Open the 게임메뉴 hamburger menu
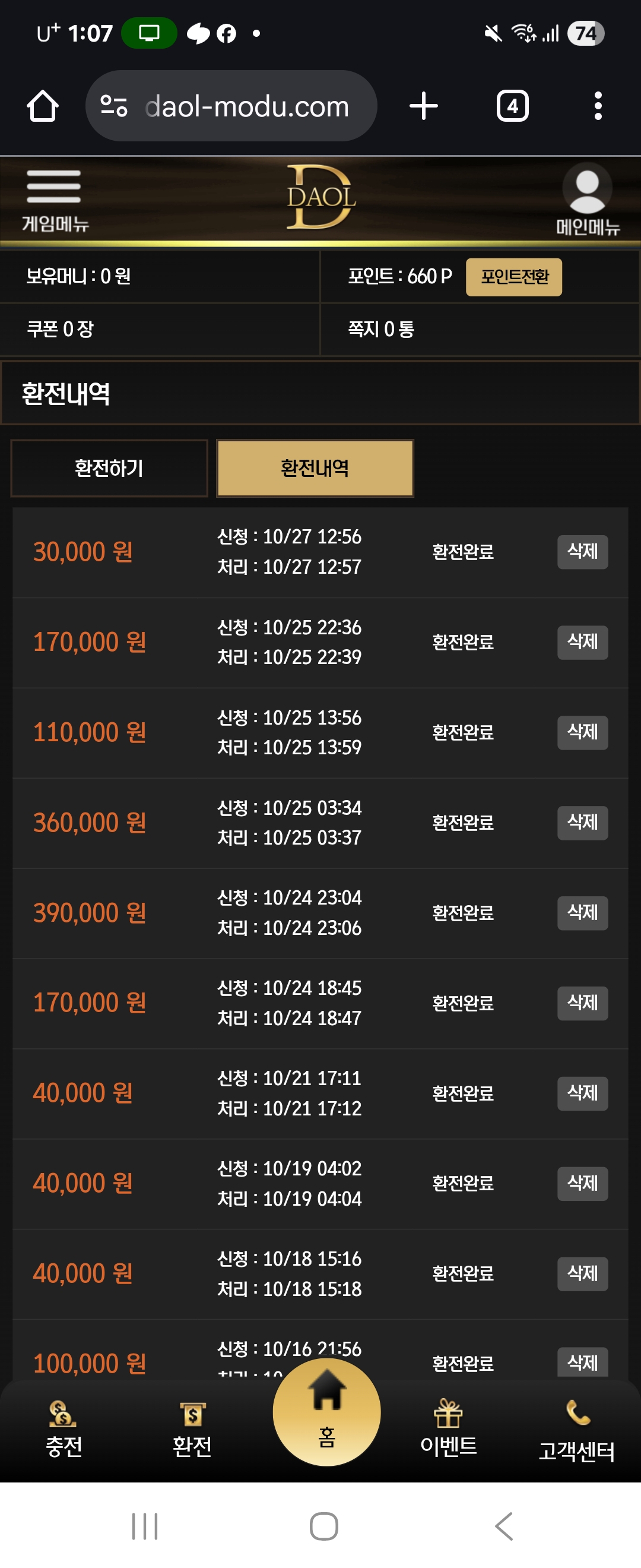 [54, 199]
